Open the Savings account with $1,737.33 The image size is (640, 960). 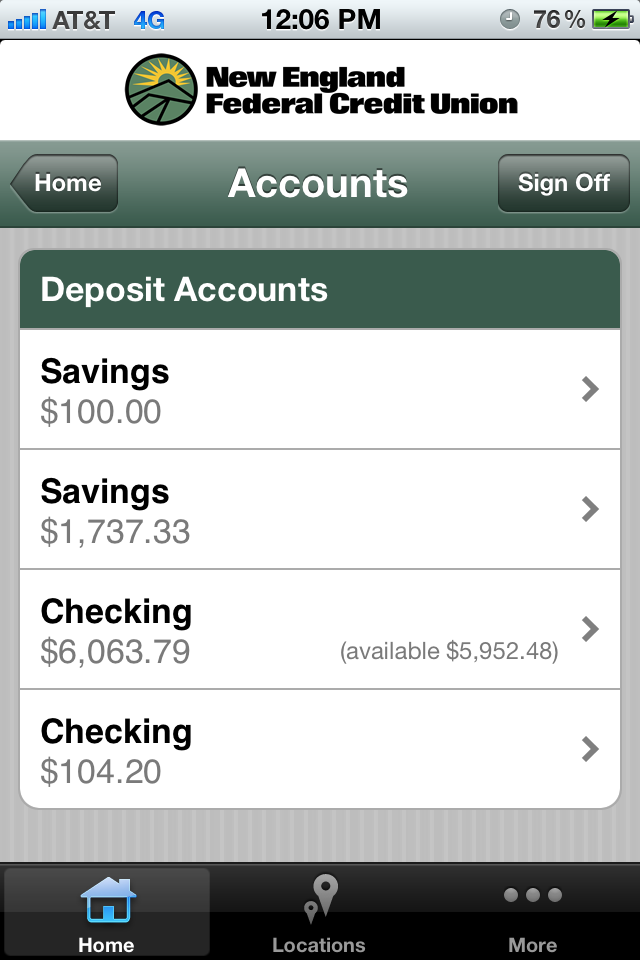(x=320, y=510)
